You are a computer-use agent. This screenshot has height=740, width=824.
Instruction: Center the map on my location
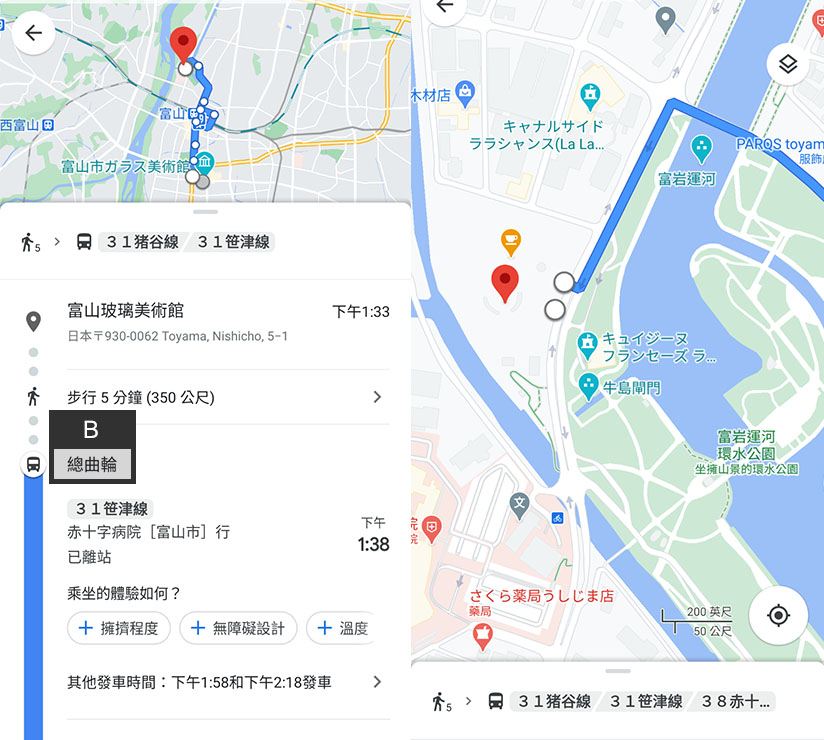click(x=779, y=615)
